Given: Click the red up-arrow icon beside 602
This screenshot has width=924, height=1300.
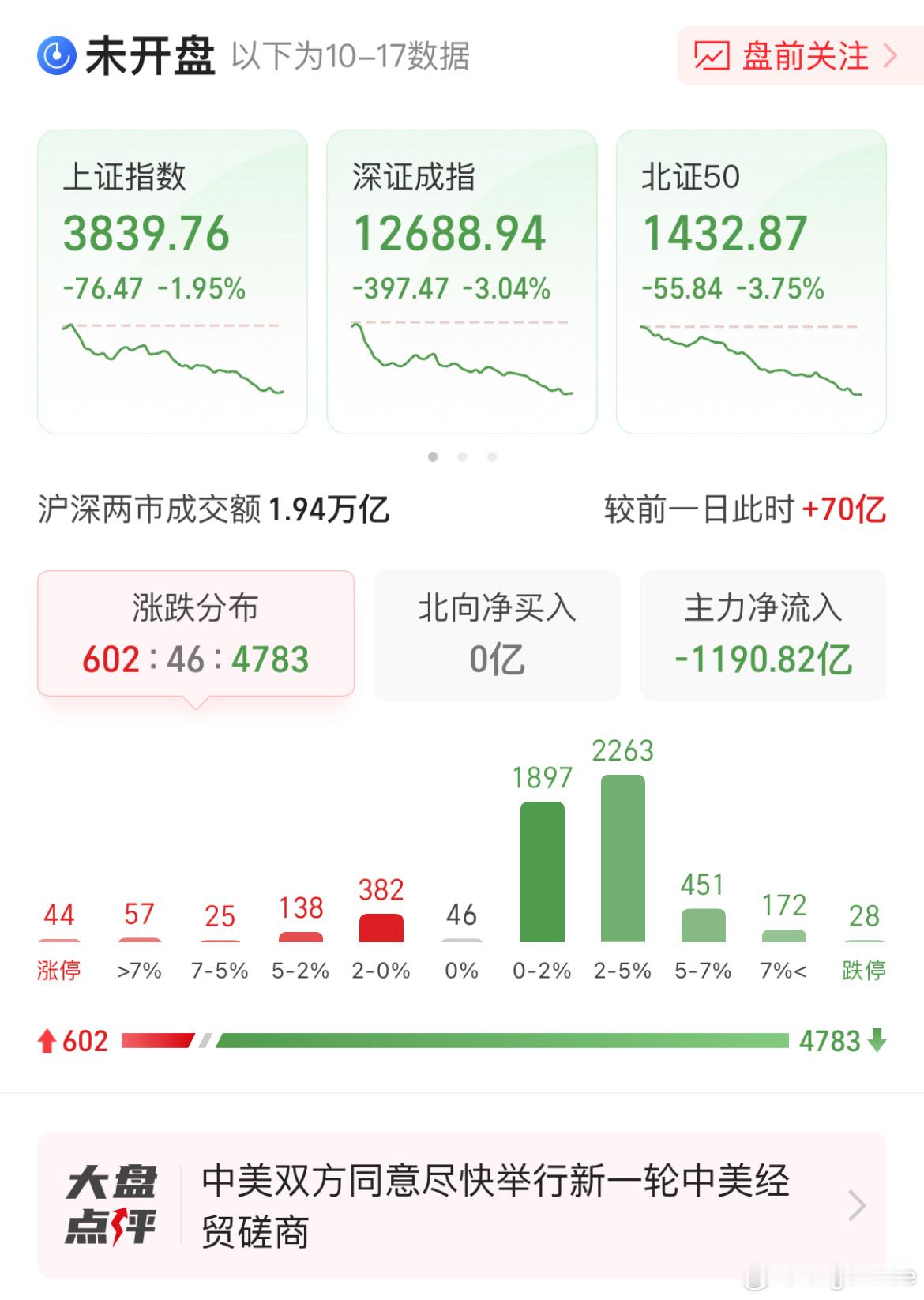Looking at the screenshot, I should [49, 1041].
